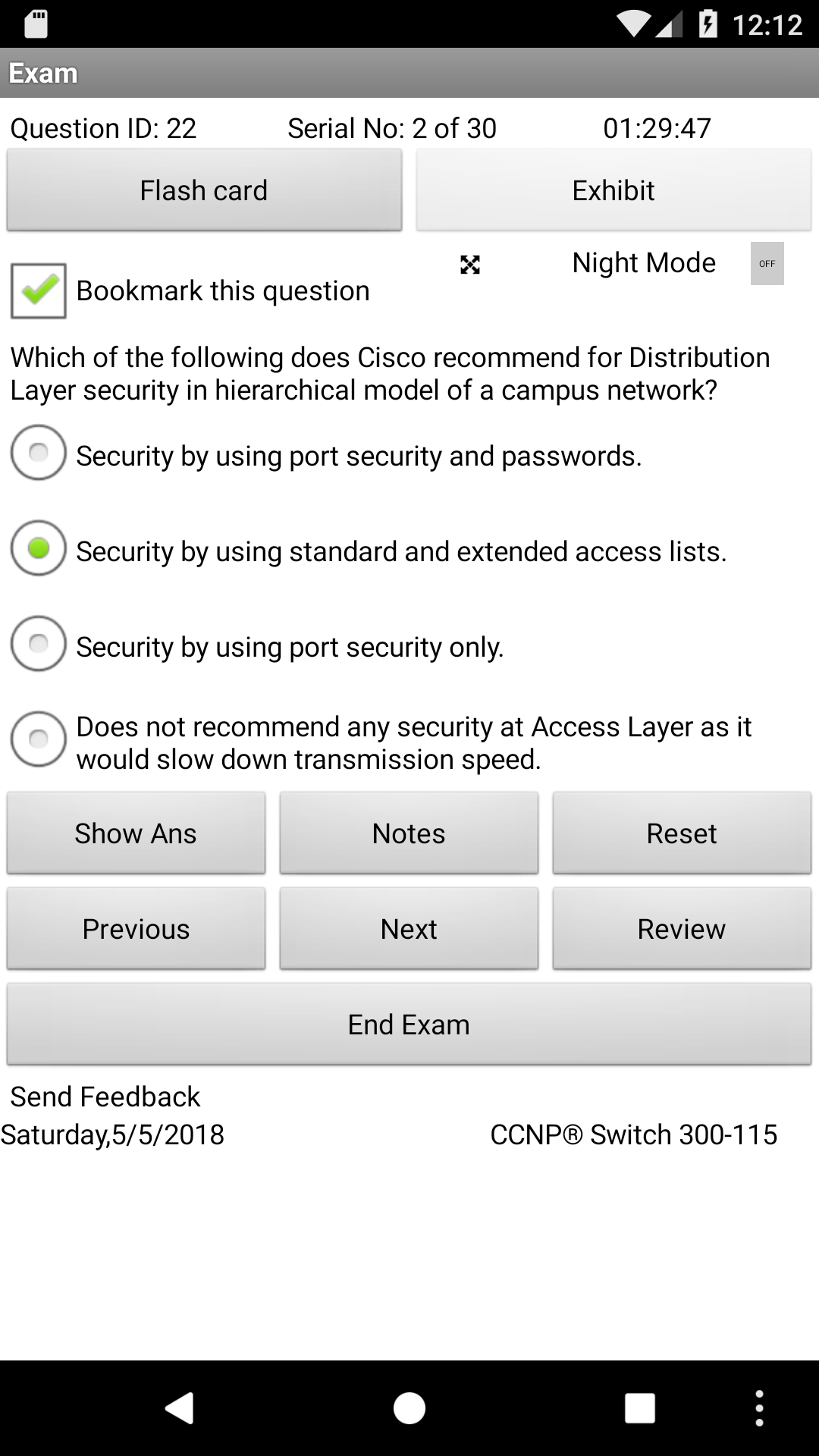
Task: Click the Send Feedback link
Action: [103, 1096]
